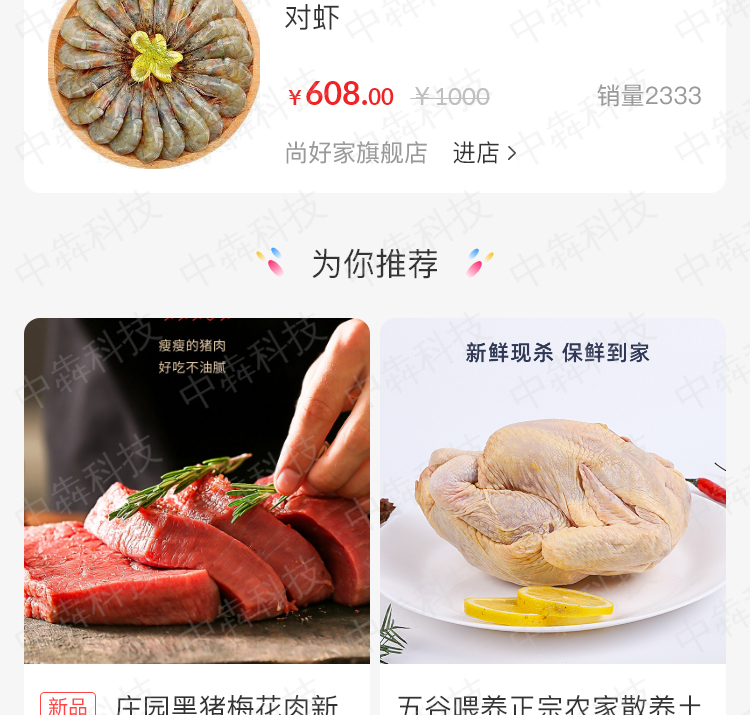Enter the 尚好家旗舰店 store via 进店
This screenshot has width=750, height=715.
[484, 153]
